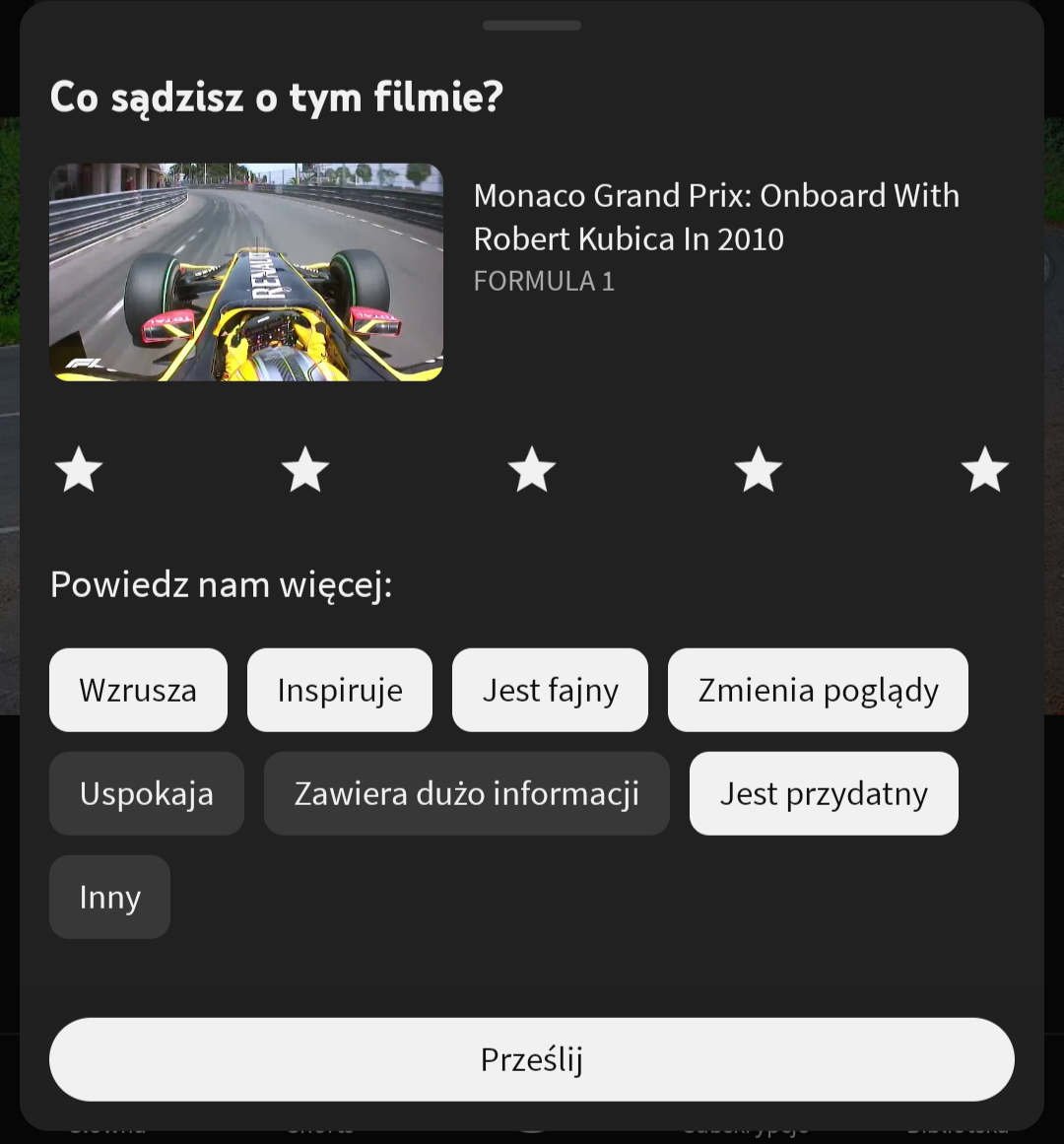Choose the Inny option
1064x1144 pixels.
[109, 897]
